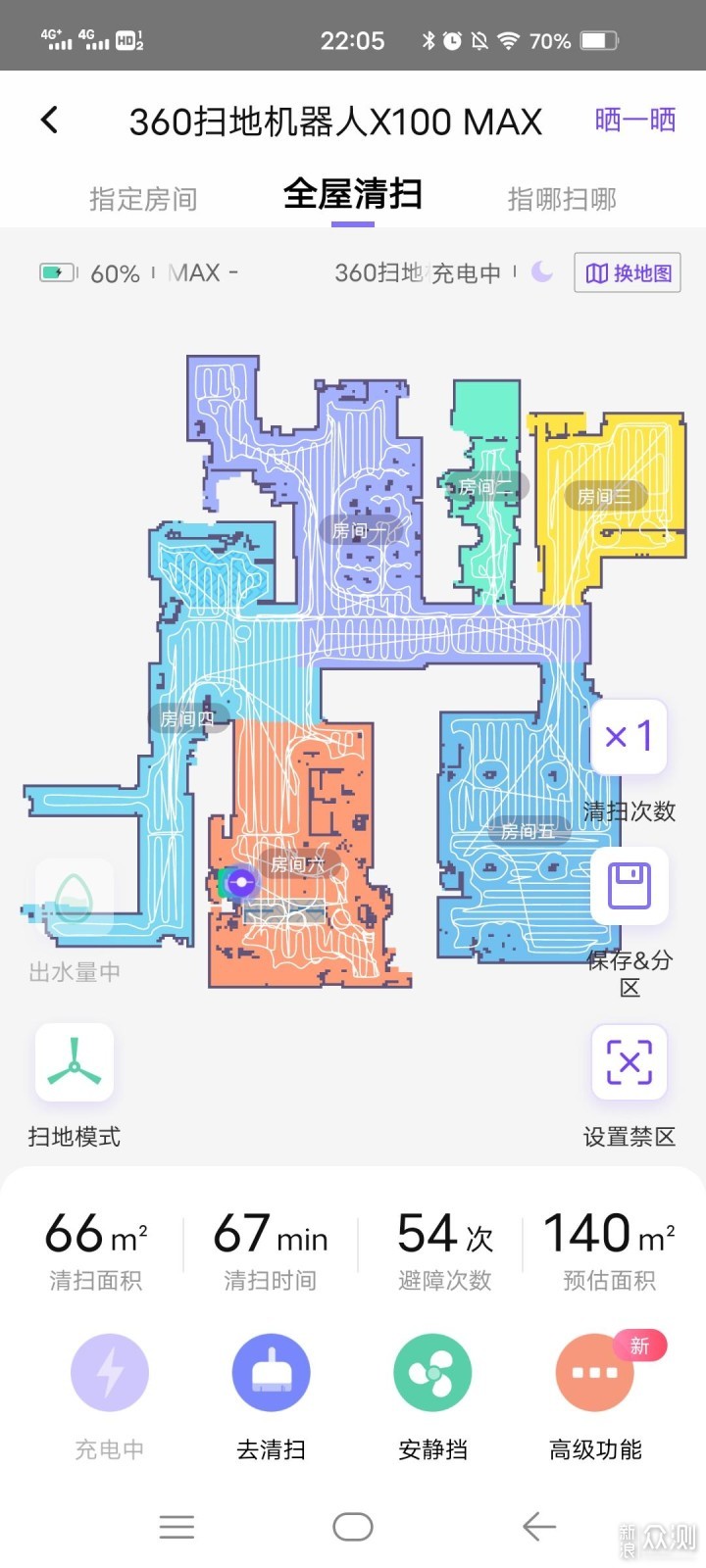The image size is (706, 1568).
Task: Tap the 换地图 button
Action: click(628, 273)
